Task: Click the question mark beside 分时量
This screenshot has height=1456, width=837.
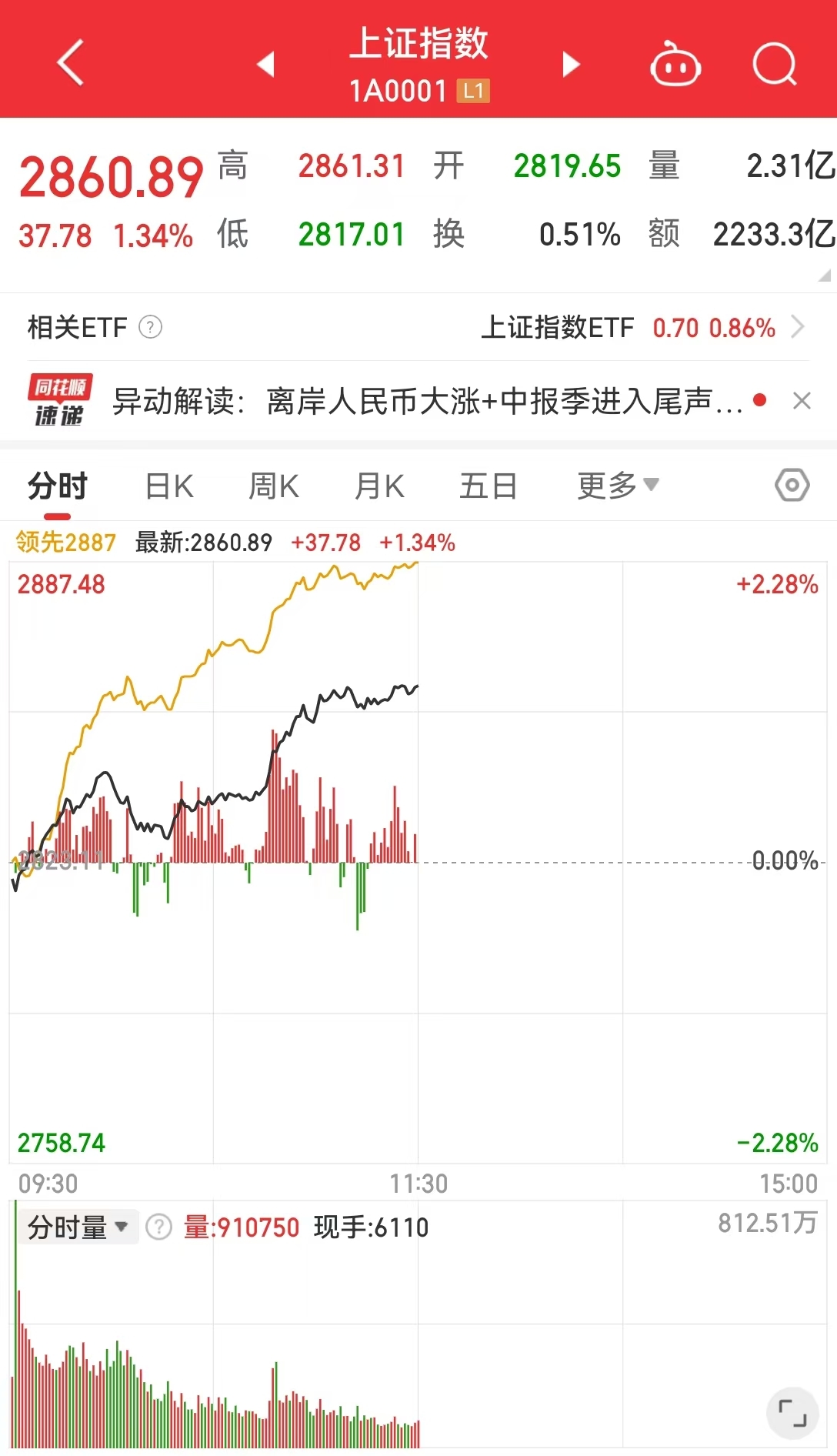Action: pyautogui.click(x=159, y=1226)
